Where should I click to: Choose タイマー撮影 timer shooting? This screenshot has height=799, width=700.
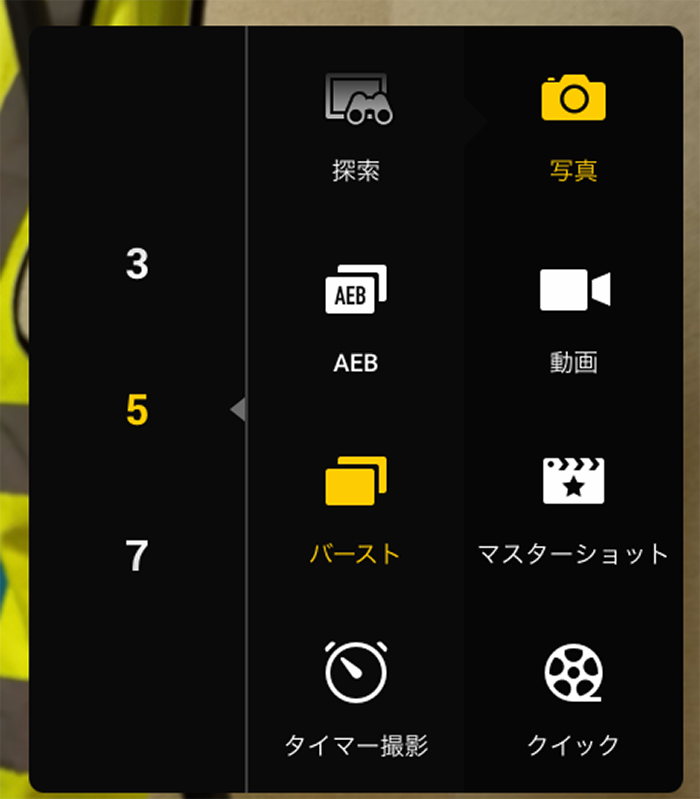356,695
